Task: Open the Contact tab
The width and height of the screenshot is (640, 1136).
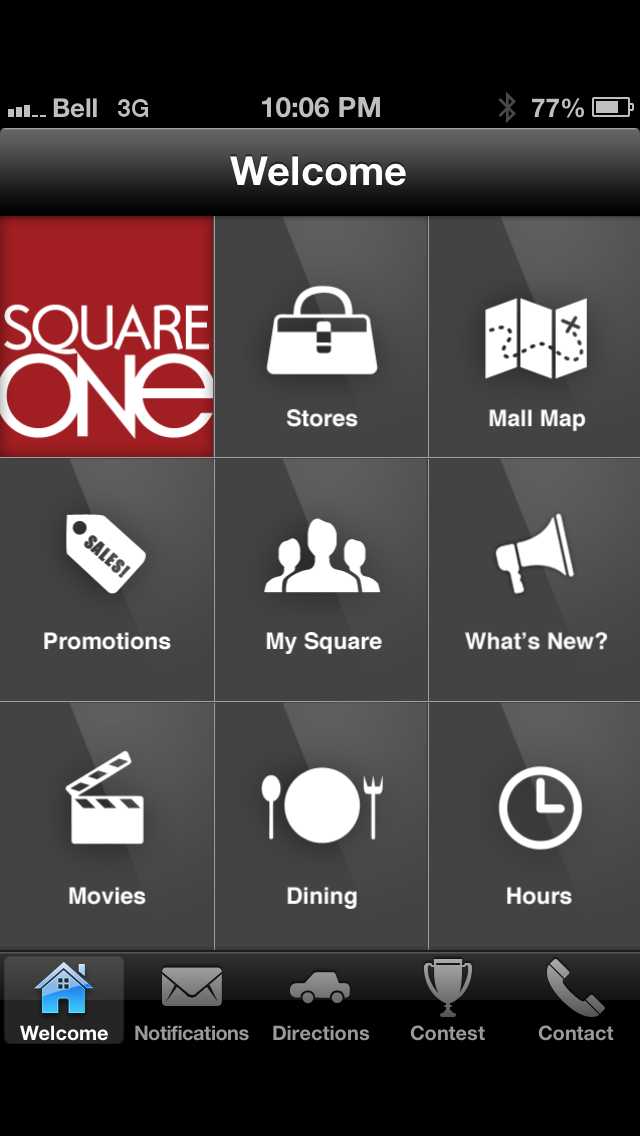Action: (x=575, y=1002)
